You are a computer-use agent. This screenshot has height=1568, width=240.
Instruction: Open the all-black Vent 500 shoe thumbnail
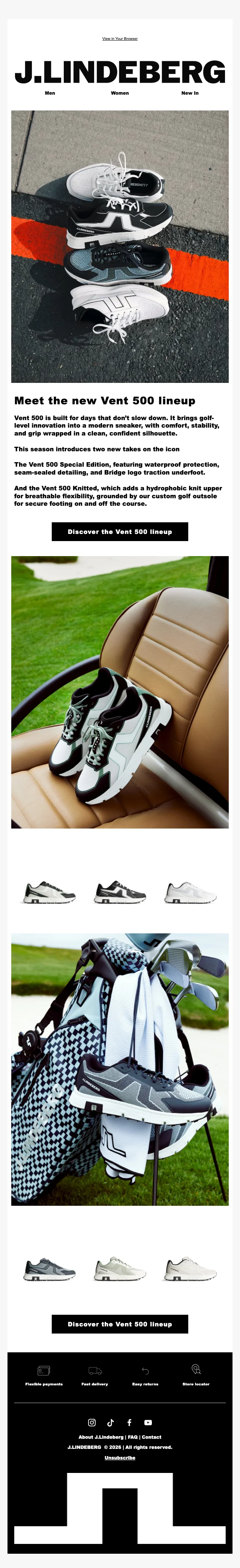(120, 892)
